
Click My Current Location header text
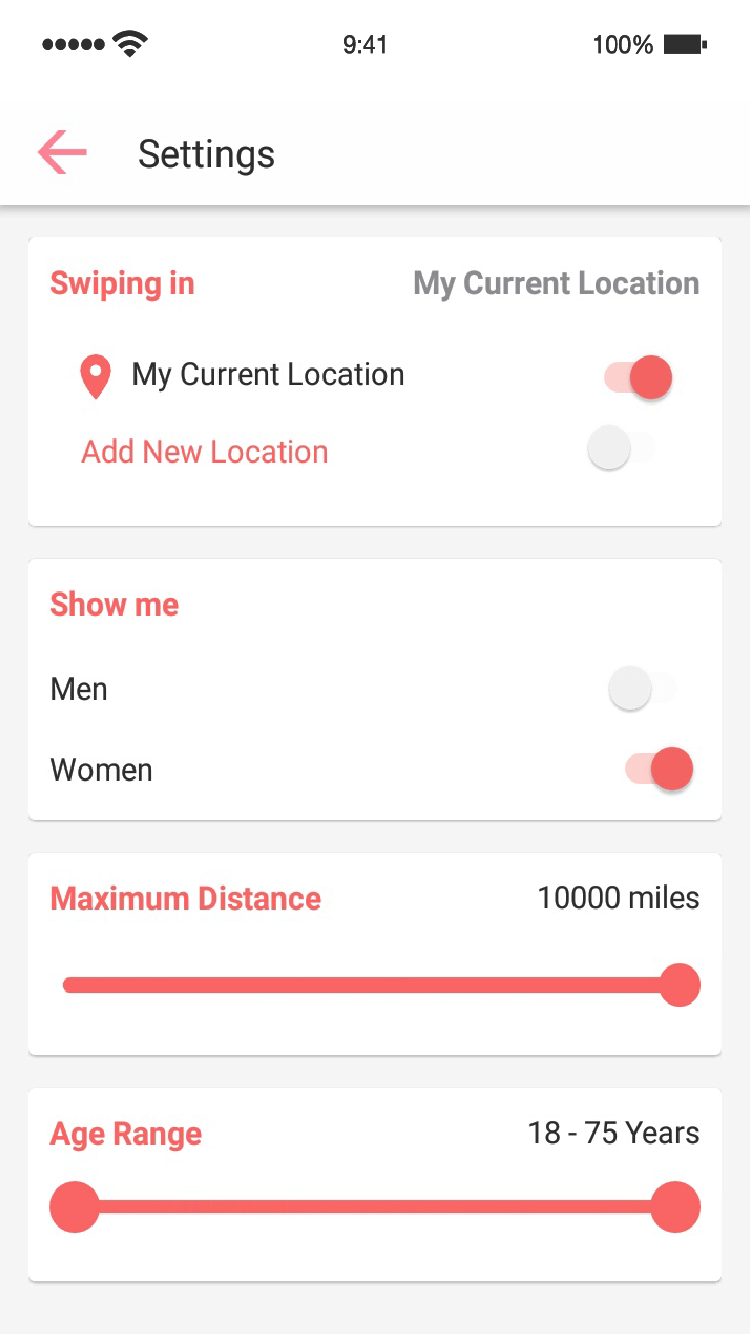click(556, 284)
